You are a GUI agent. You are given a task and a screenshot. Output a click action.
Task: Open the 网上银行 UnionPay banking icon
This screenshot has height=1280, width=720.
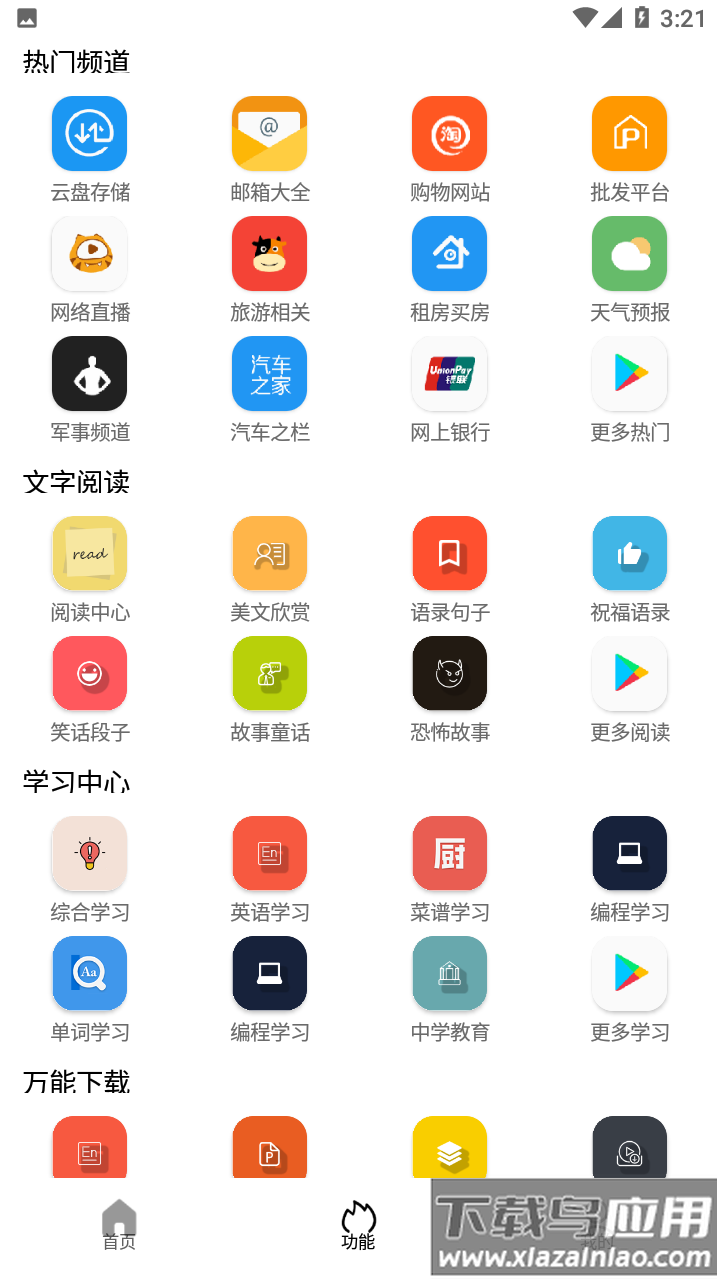click(x=449, y=373)
